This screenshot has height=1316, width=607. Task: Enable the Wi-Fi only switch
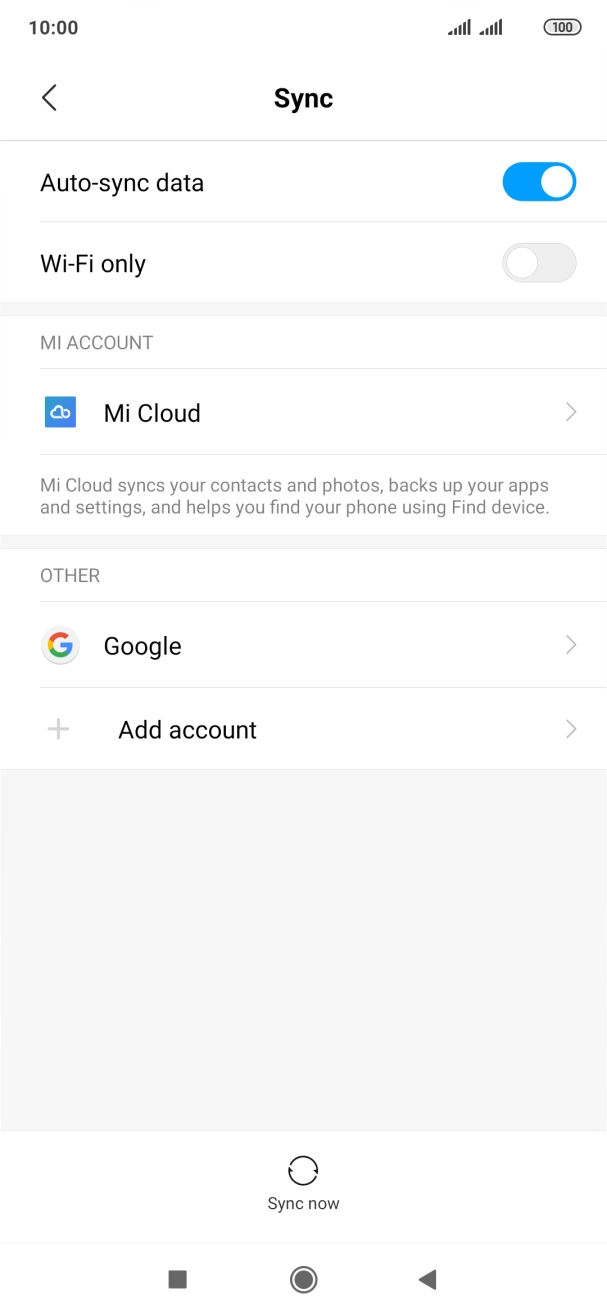[x=539, y=263]
